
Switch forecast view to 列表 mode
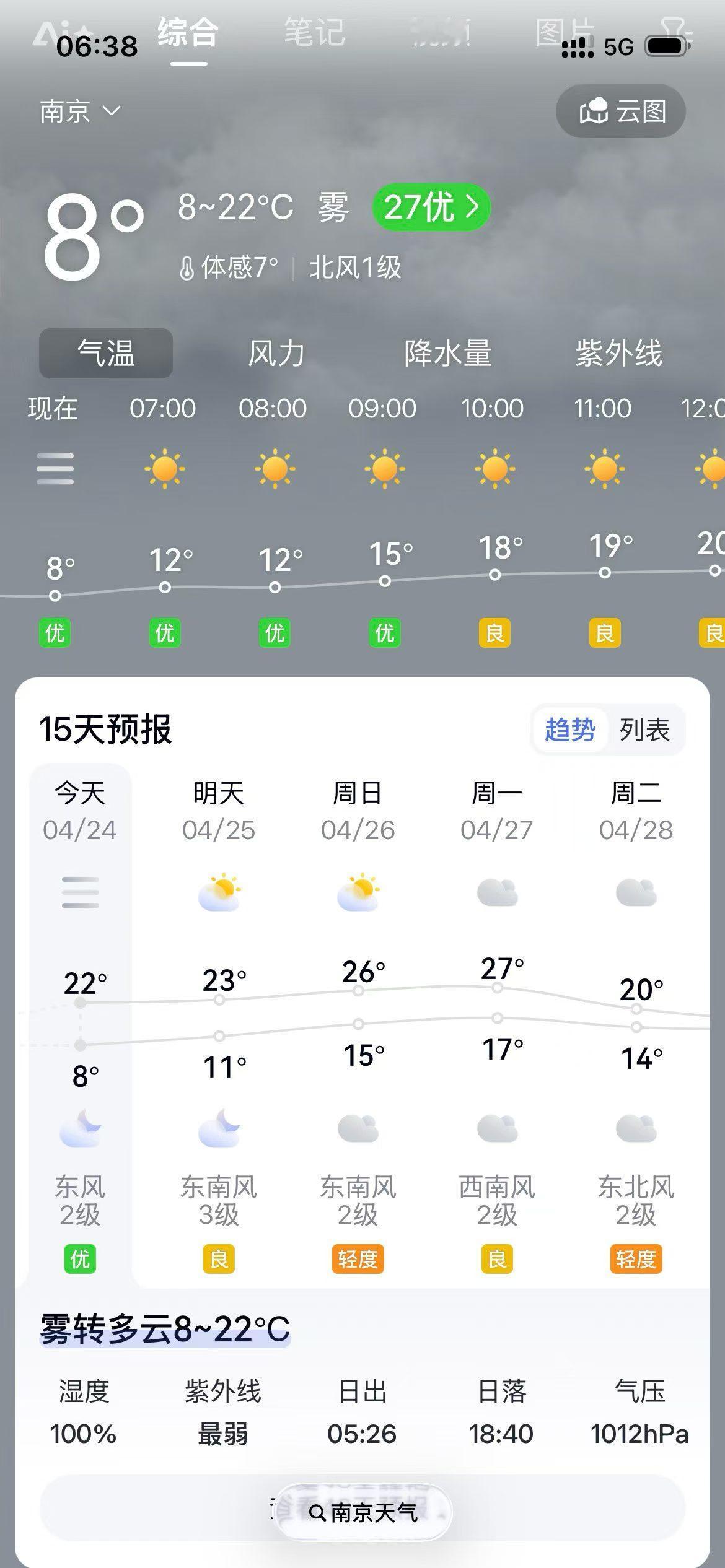644,731
